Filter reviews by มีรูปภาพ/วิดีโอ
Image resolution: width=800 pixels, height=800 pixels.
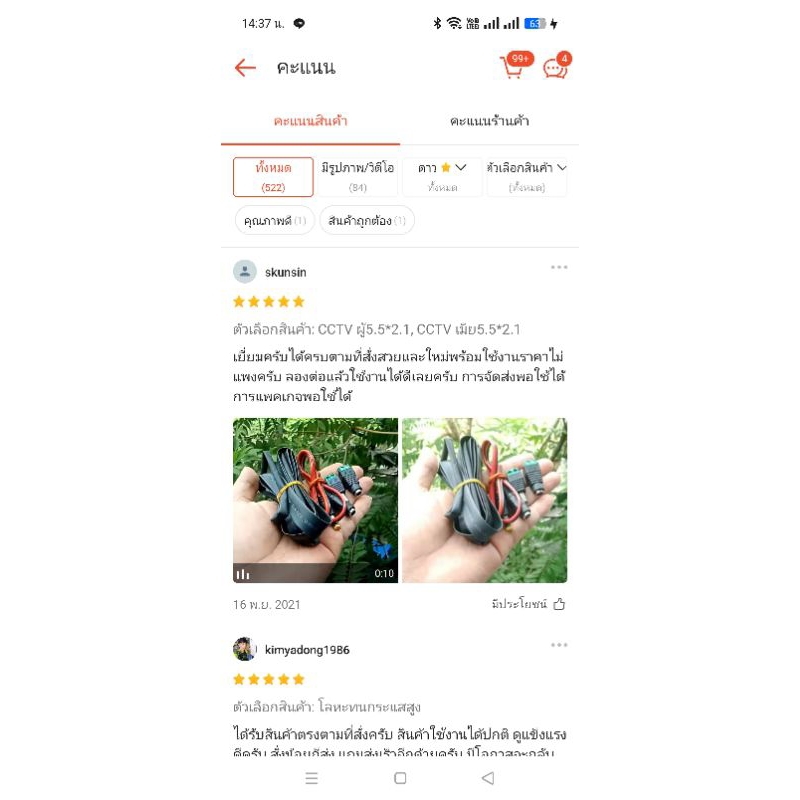click(358, 177)
